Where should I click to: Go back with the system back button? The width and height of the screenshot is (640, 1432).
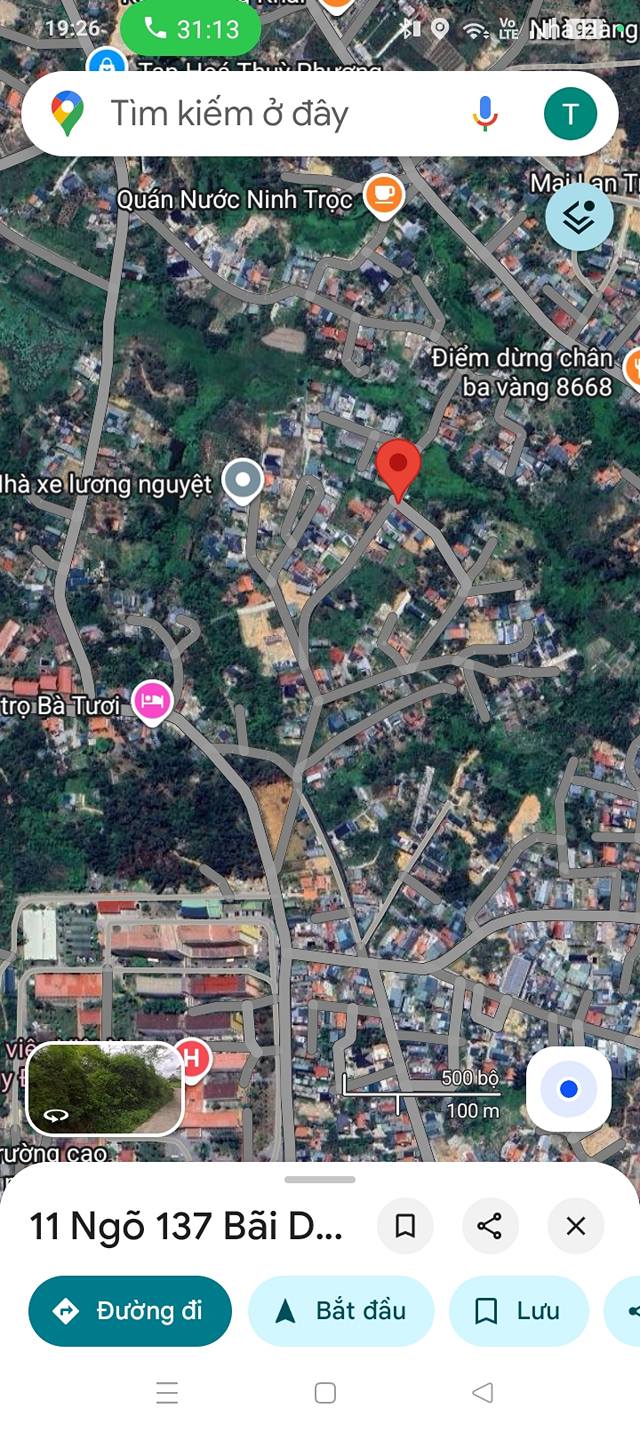point(483,1392)
